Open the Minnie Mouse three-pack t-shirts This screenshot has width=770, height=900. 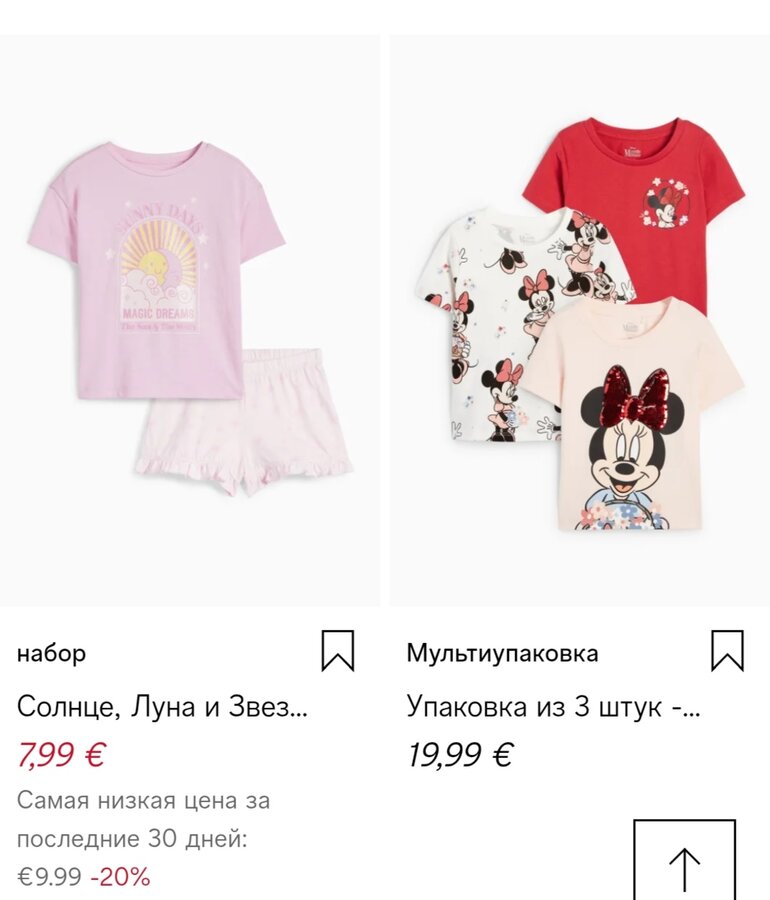(580, 320)
